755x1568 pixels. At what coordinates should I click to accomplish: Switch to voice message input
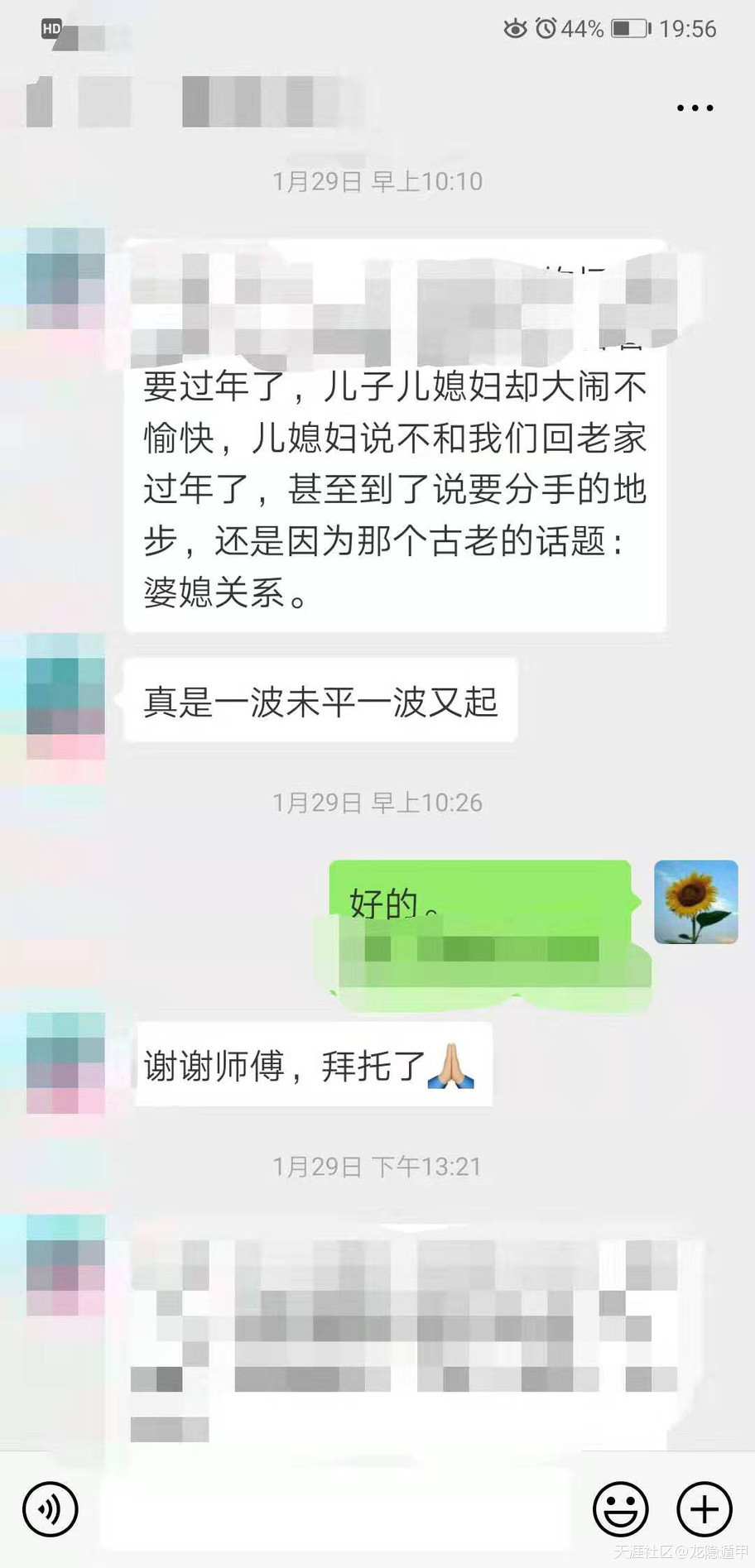(50, 1508)
